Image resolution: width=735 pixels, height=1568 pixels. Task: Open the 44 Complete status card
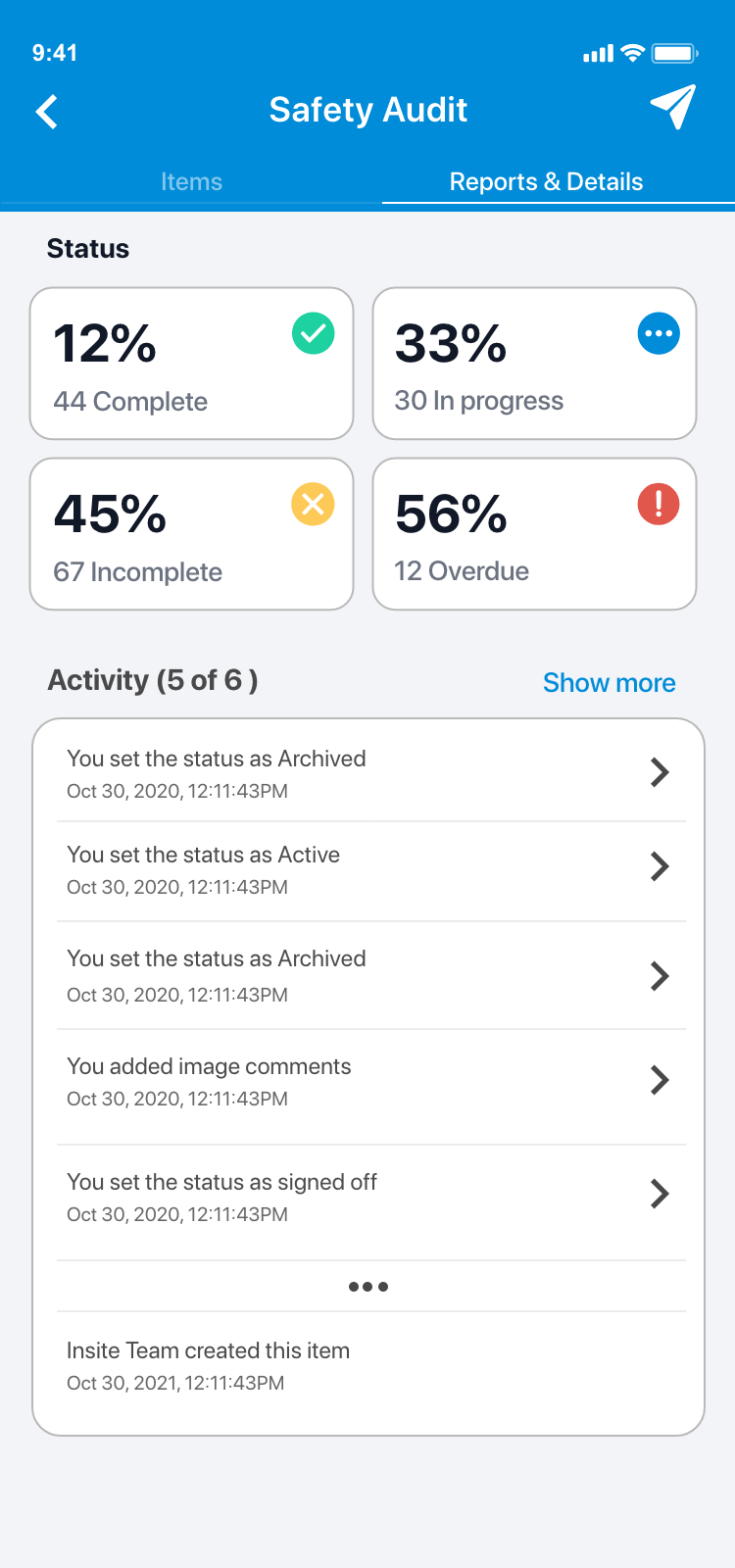(191, 364)
